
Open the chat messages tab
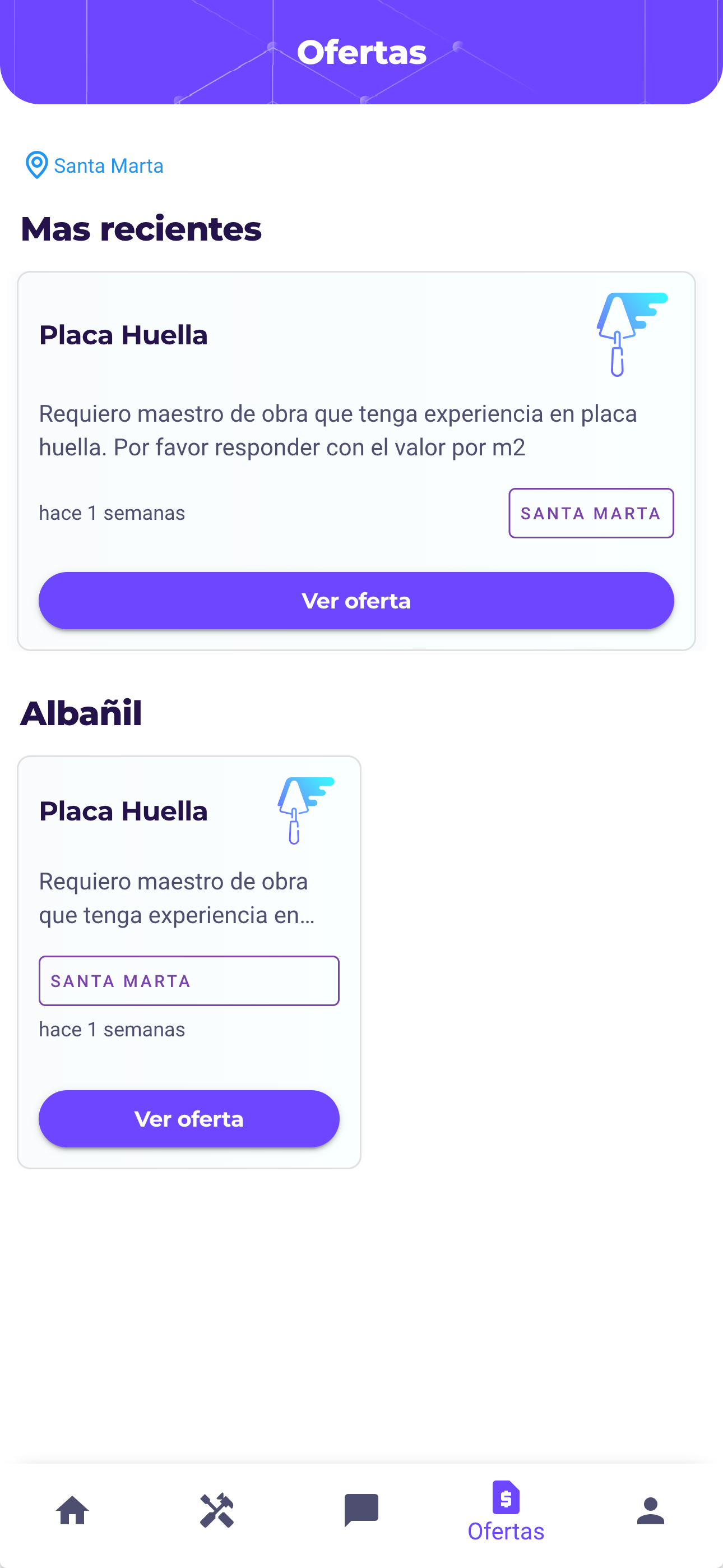click(361, 1510)
